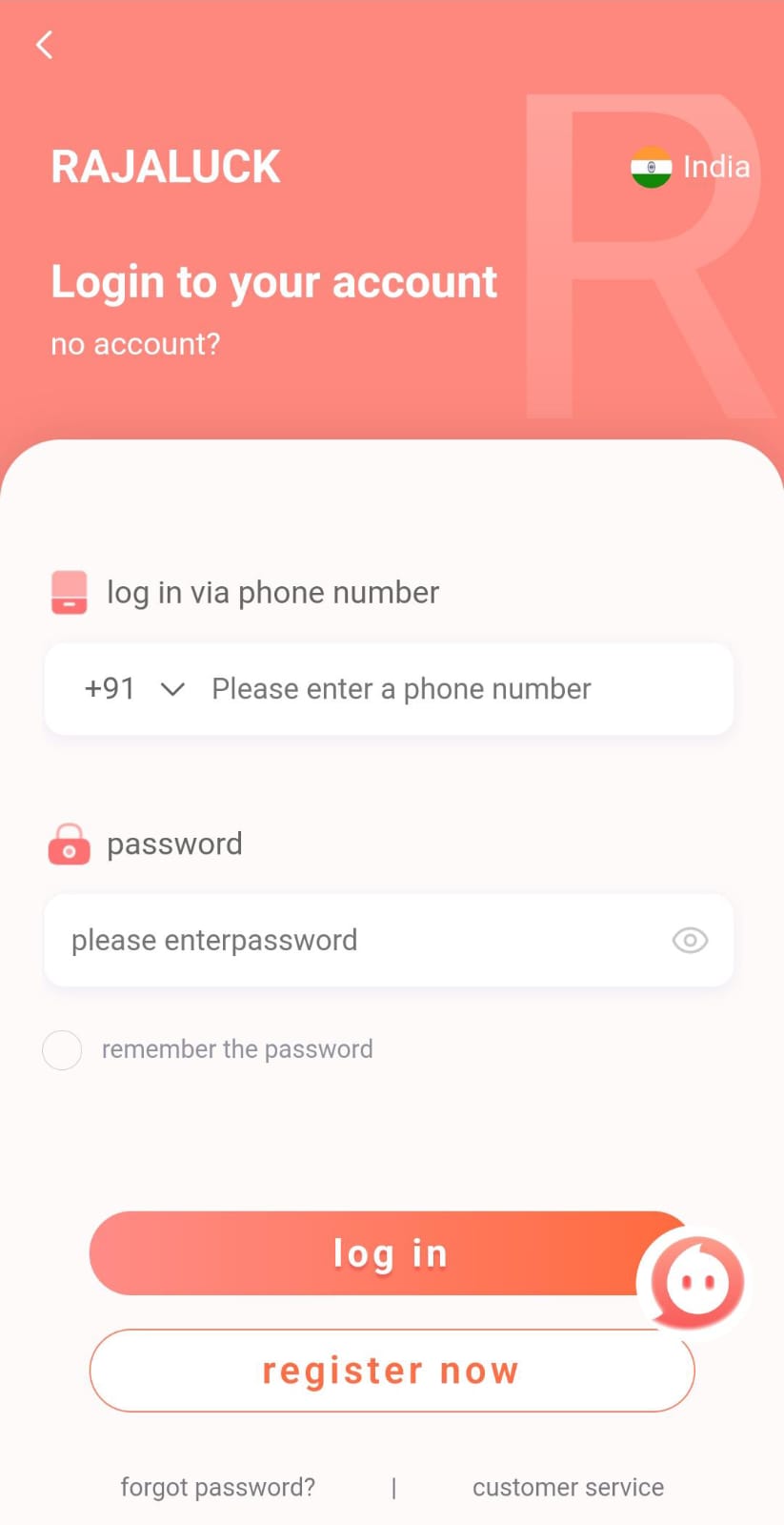Image resolution: width=784 pixels, height=1525 pixels.
Task: Open the forgot password link
Action: coord(217,1487)
